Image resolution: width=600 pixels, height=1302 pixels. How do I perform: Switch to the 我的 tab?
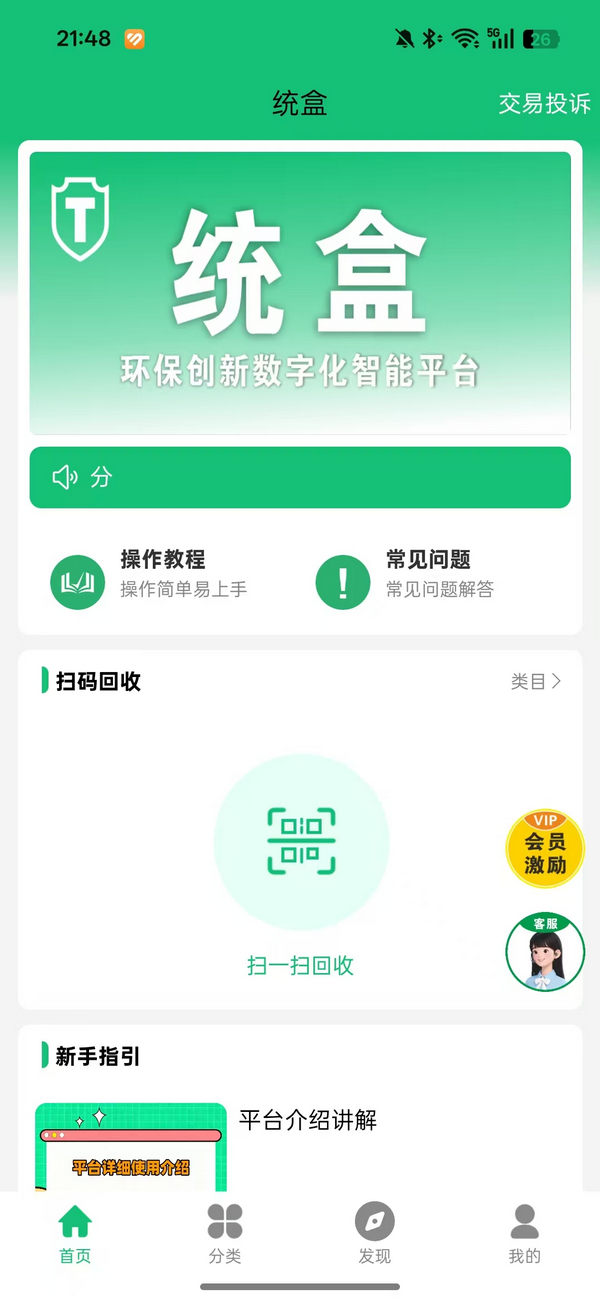524,1235
